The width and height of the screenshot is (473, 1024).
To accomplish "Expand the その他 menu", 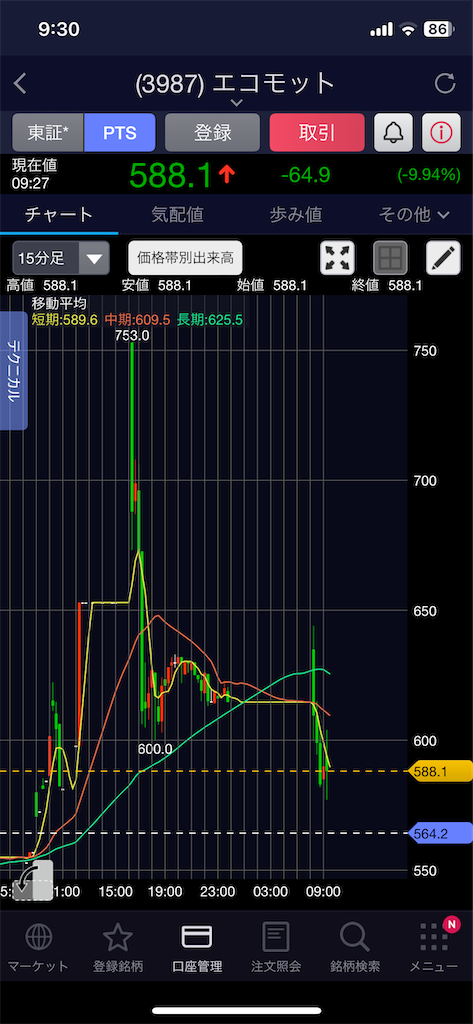I will pyautogui.click(x=414, y=214).
